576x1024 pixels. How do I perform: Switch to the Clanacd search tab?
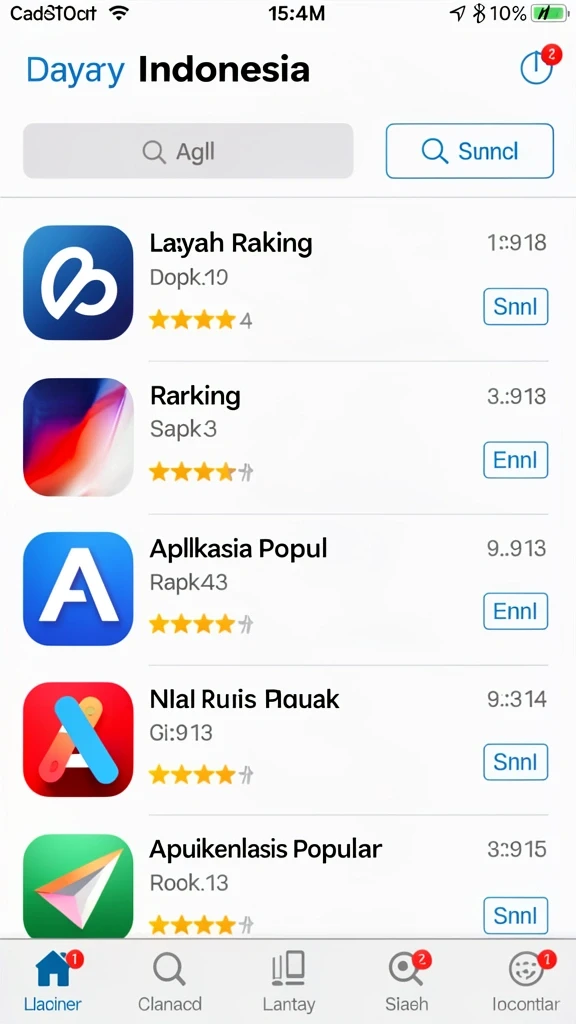170,980
